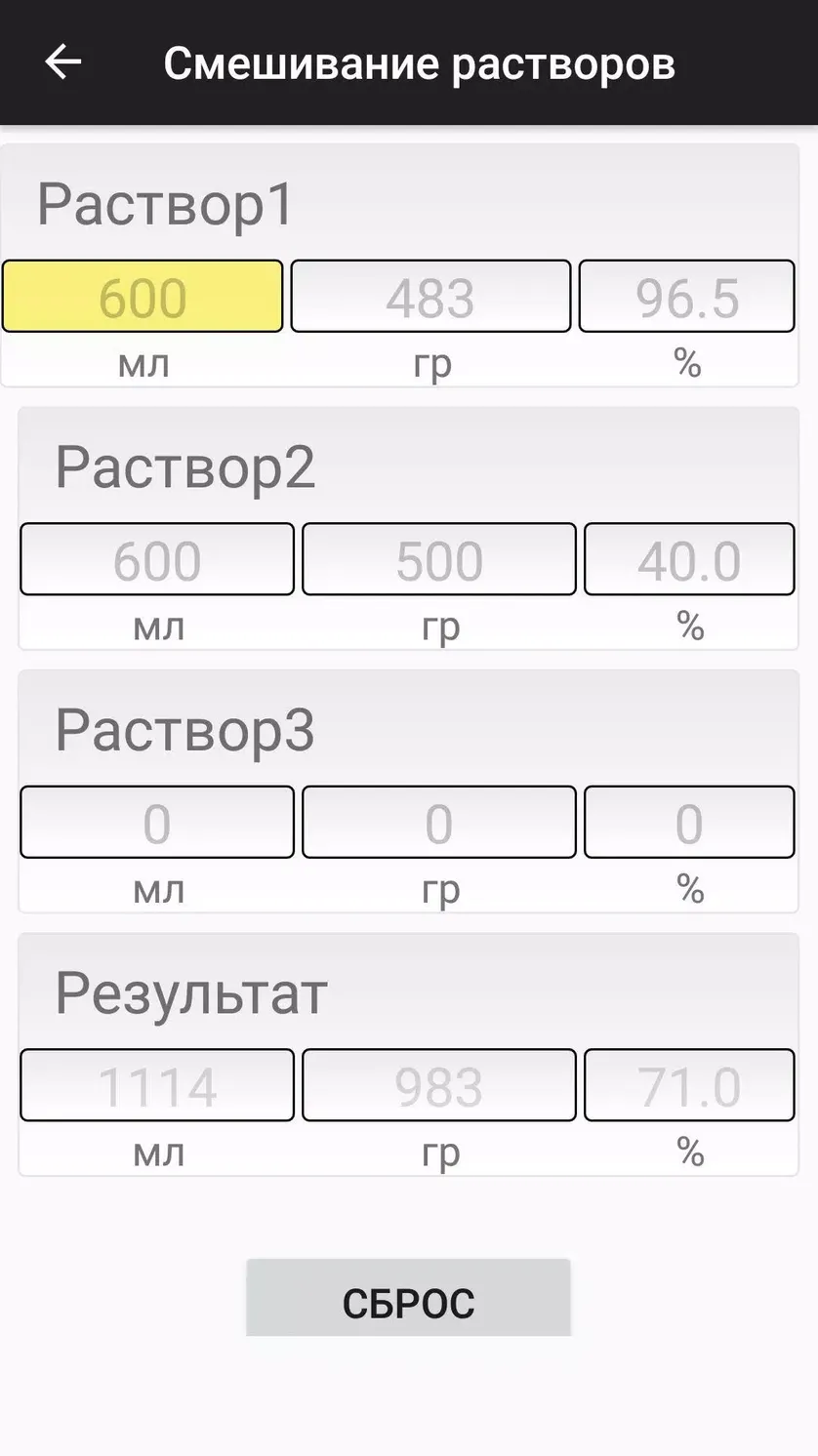This screenshot has width=818, height=1456.
Task: Go back with the arrow icon
Action: (62, 62)
